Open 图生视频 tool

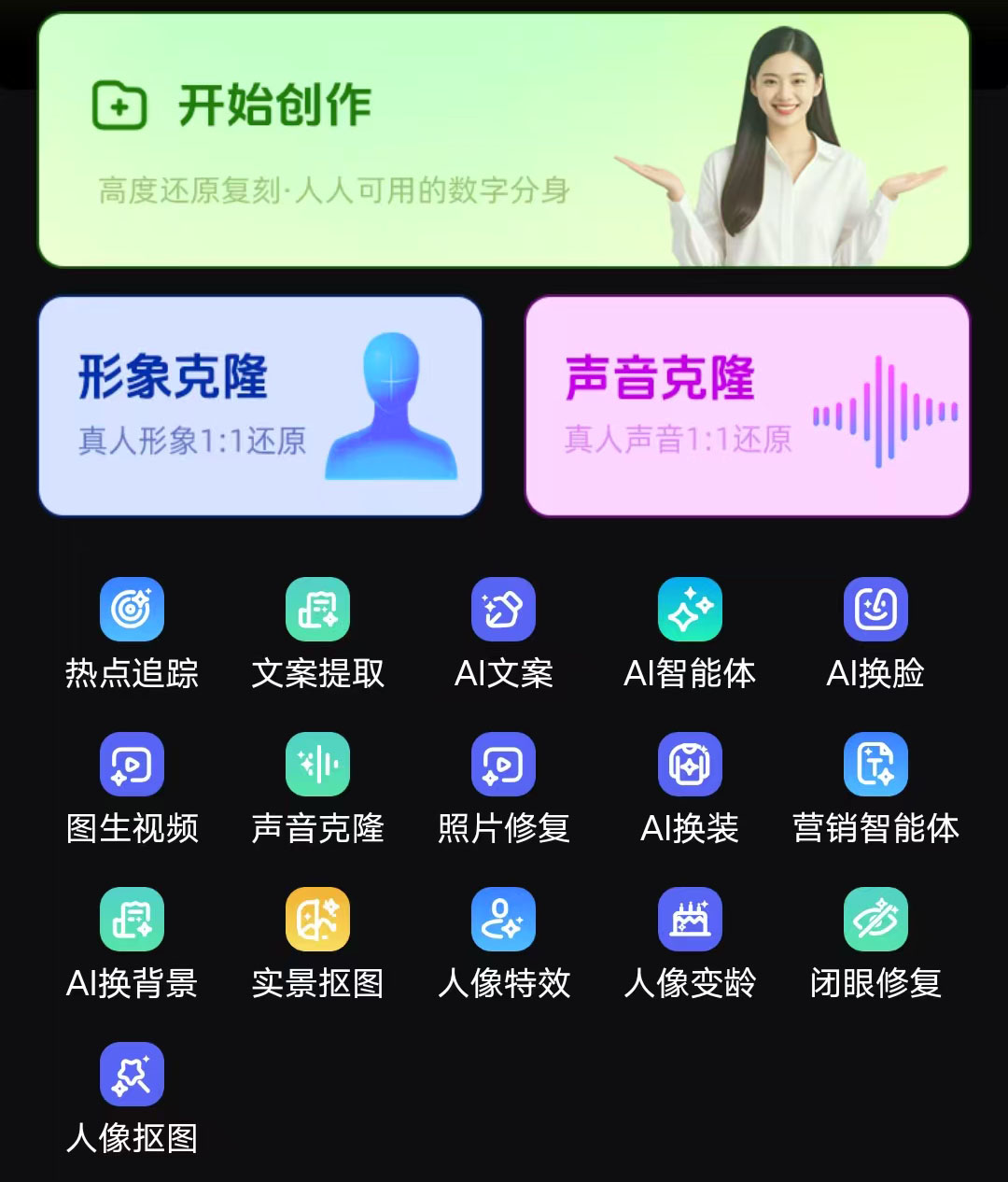[x=132, y=765]
